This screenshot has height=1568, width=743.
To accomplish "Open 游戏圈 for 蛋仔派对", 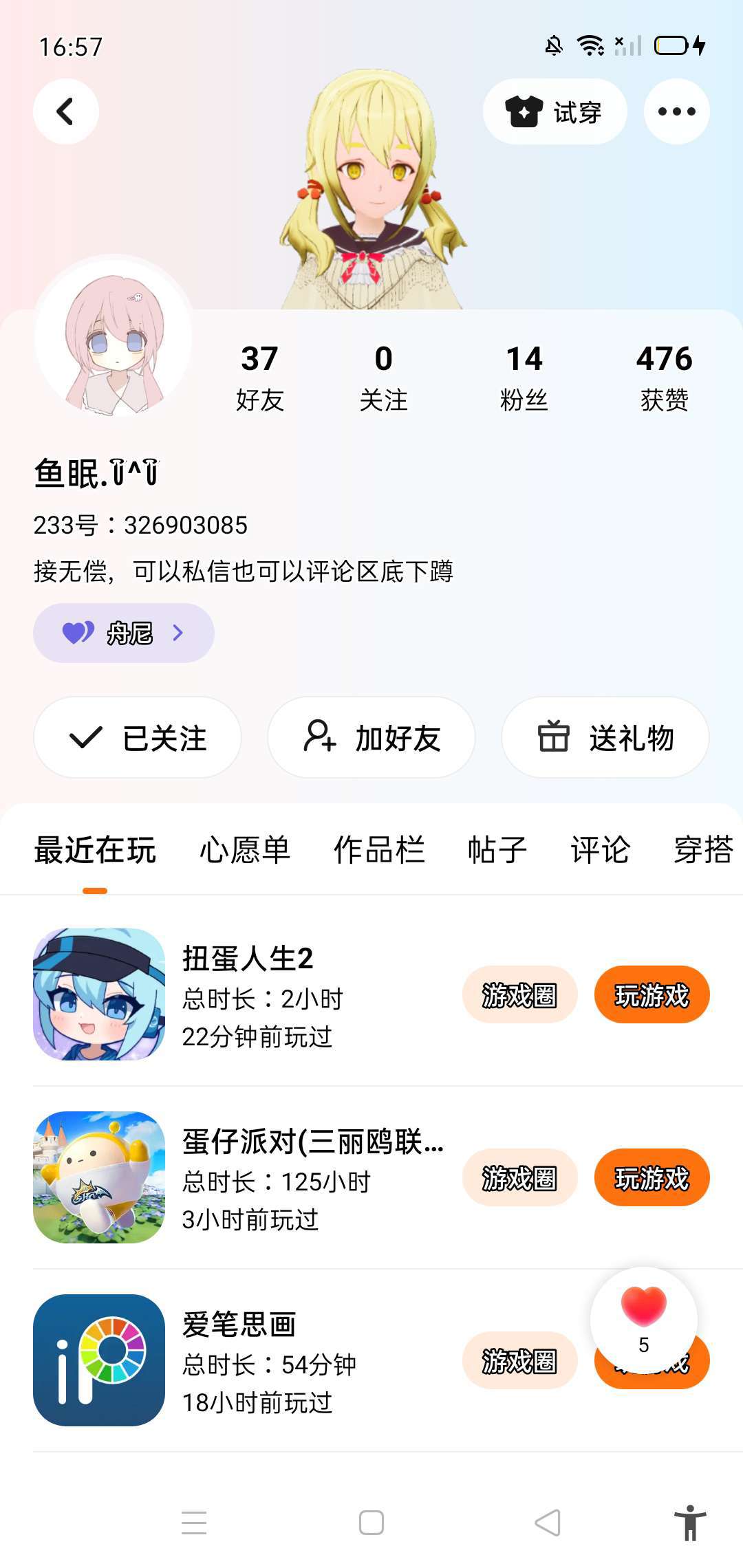I will pos(519,1177).
